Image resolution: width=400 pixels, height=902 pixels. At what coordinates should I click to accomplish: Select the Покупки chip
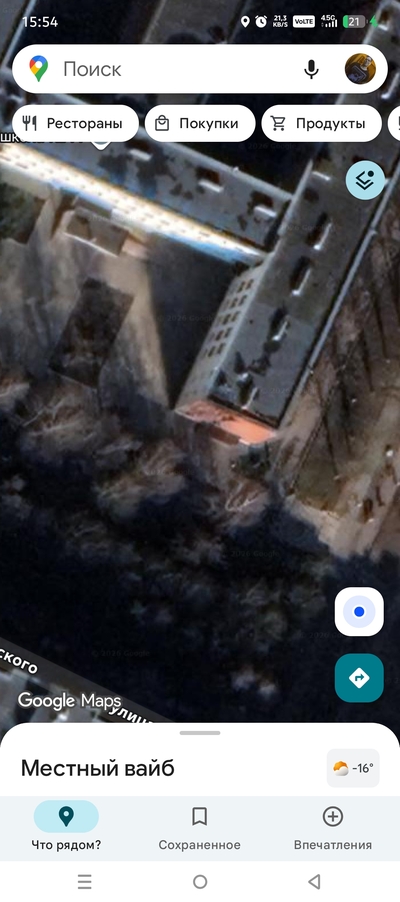tap(200, 124)
